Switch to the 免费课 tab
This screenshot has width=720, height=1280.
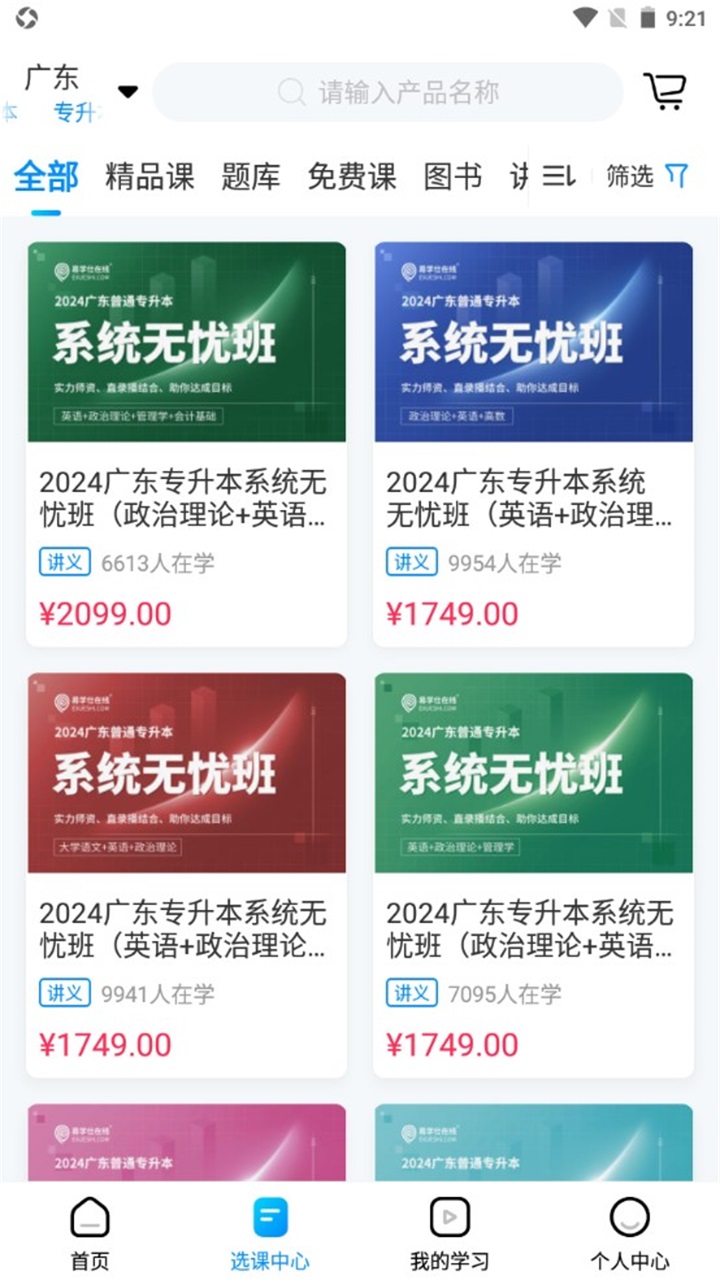point(352,177)
